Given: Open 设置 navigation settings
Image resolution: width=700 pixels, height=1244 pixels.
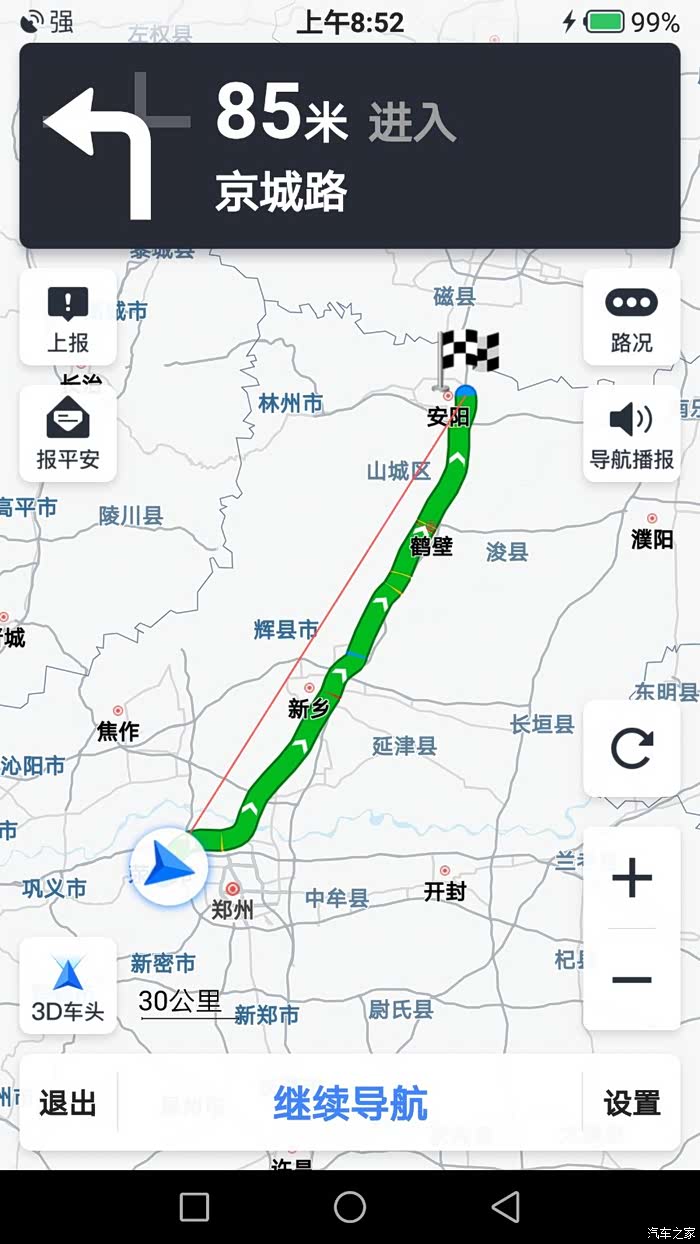Looking at the screenshot, I should 631,1103.
